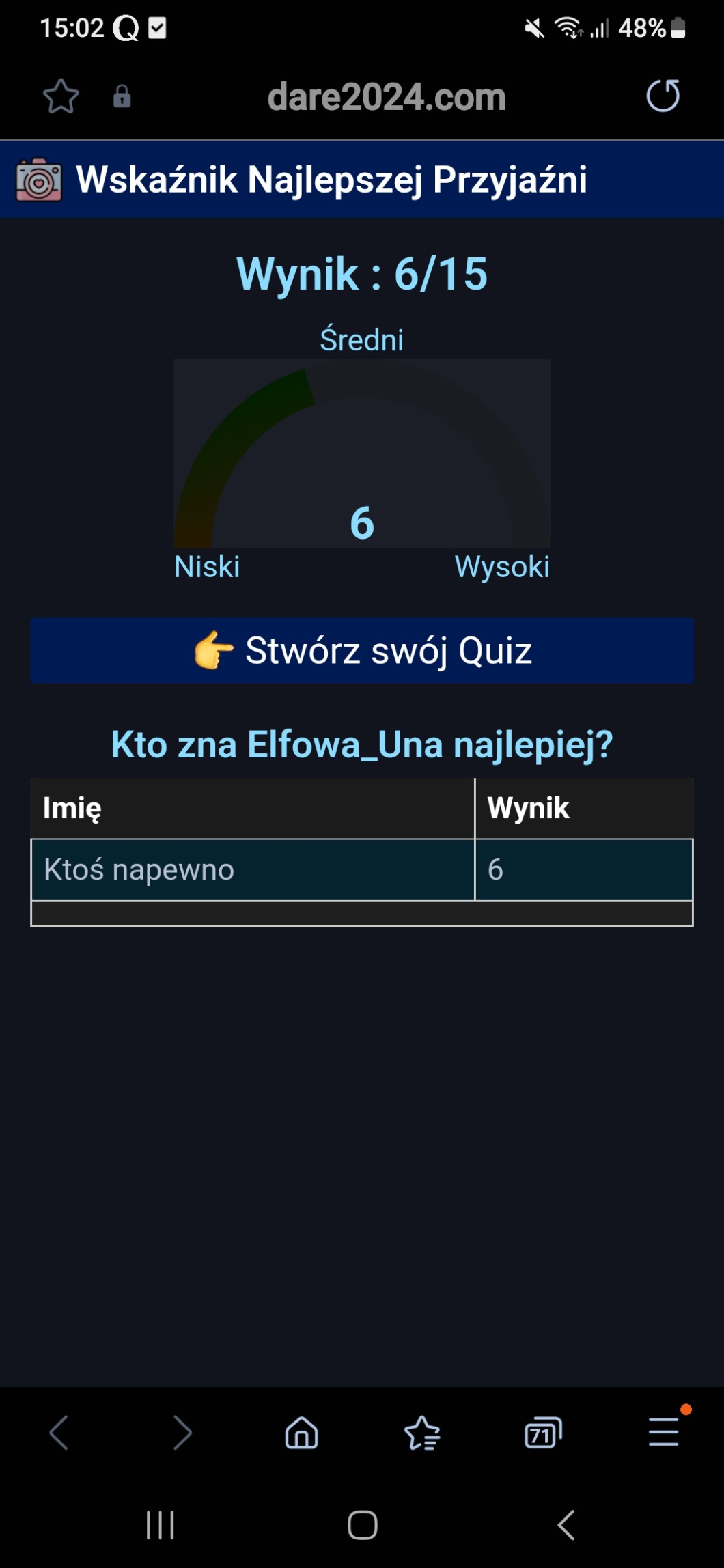Bookmark this page with the star icon

[61, 96]
